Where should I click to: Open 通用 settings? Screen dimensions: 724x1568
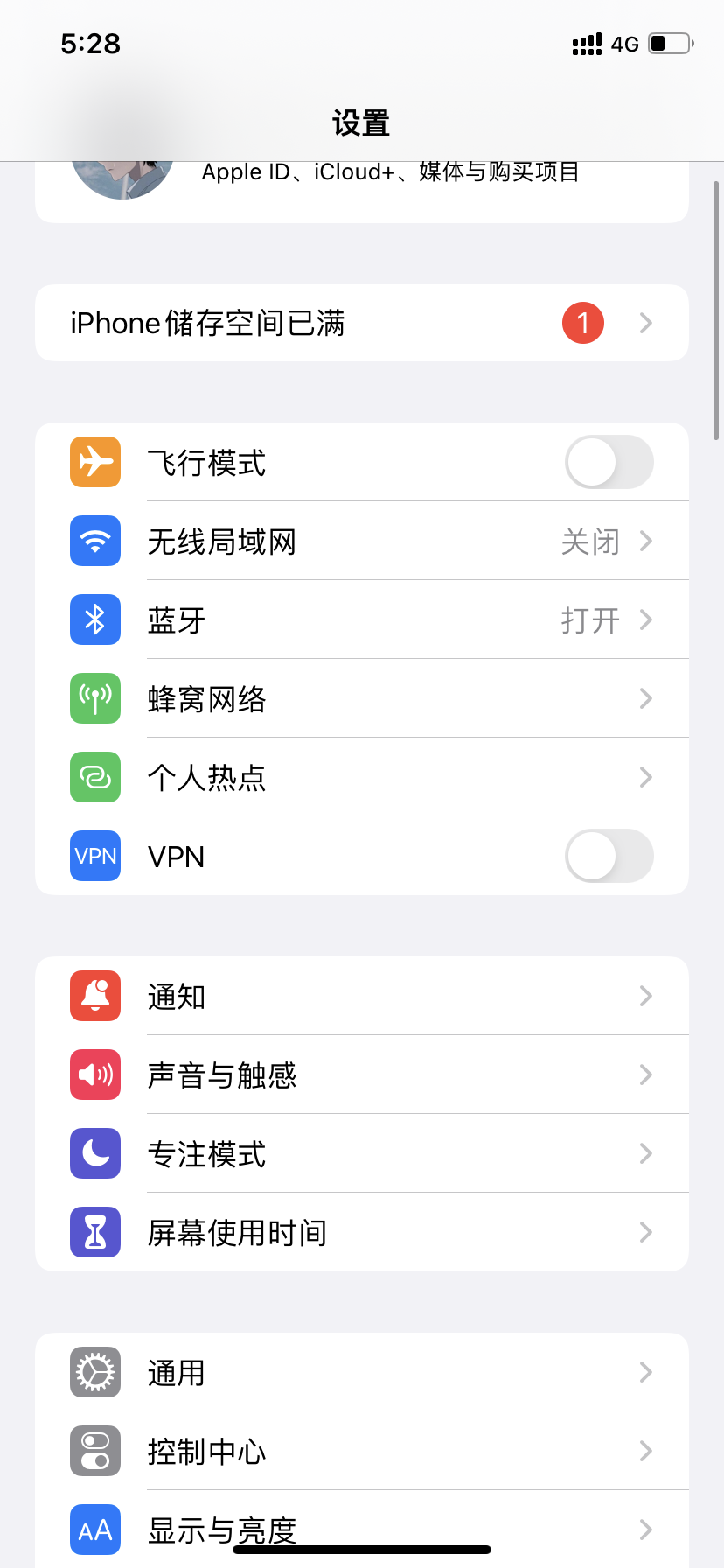click(x=362, y=1373)
